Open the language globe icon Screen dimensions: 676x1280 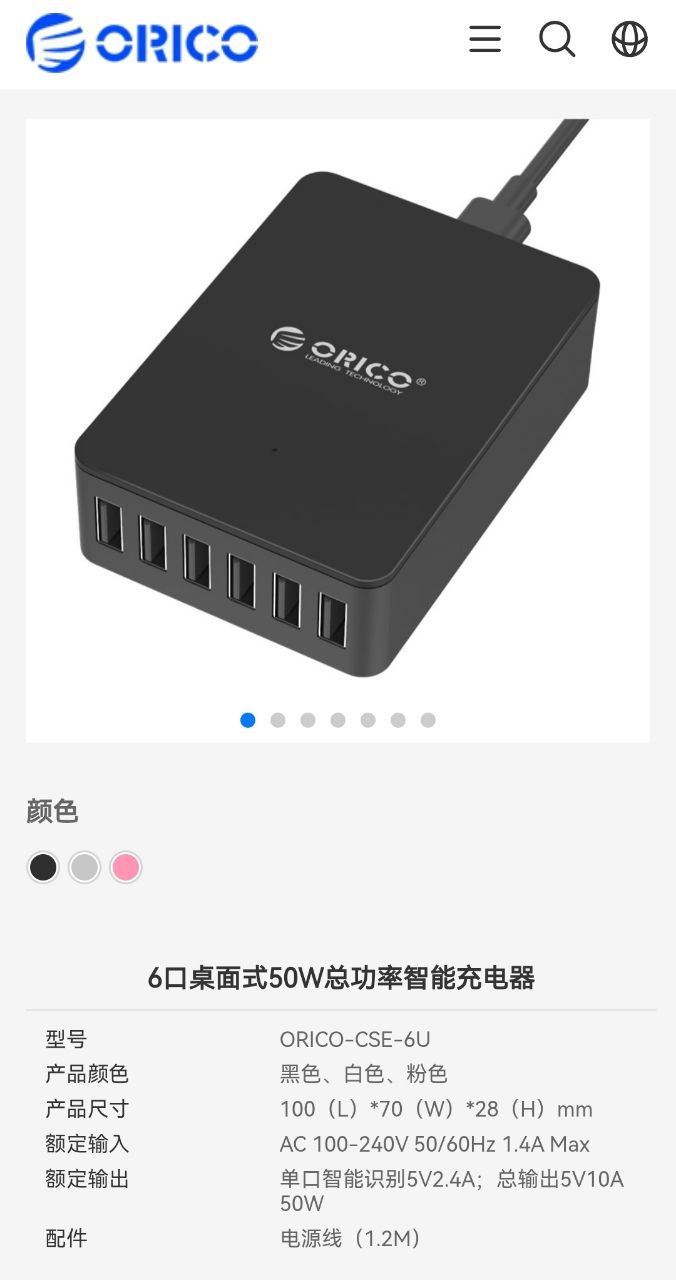coord(629,40)
